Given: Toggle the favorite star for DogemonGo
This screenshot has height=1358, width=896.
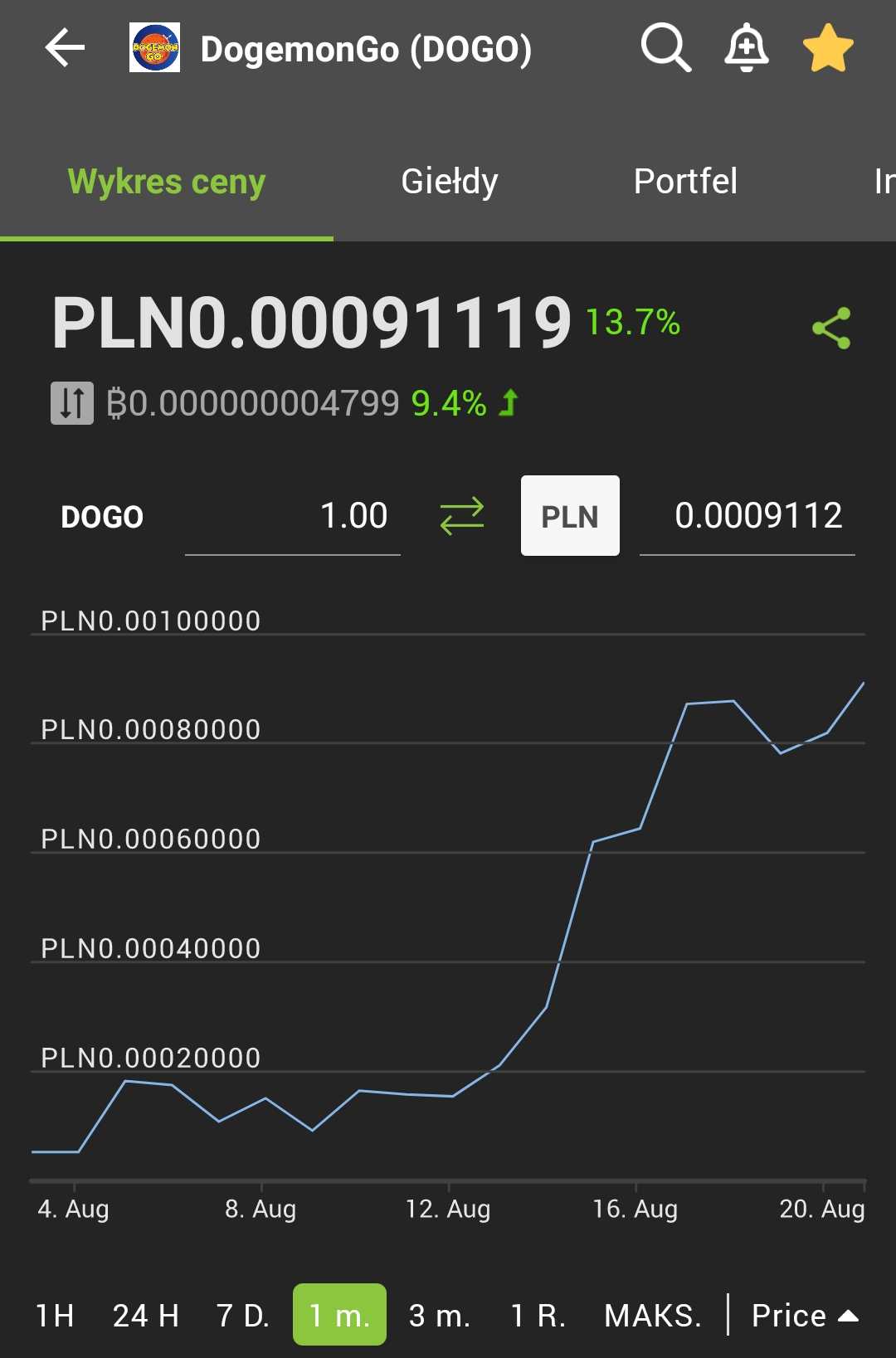Looking at the screenshot, I should [x=828, y=48].
